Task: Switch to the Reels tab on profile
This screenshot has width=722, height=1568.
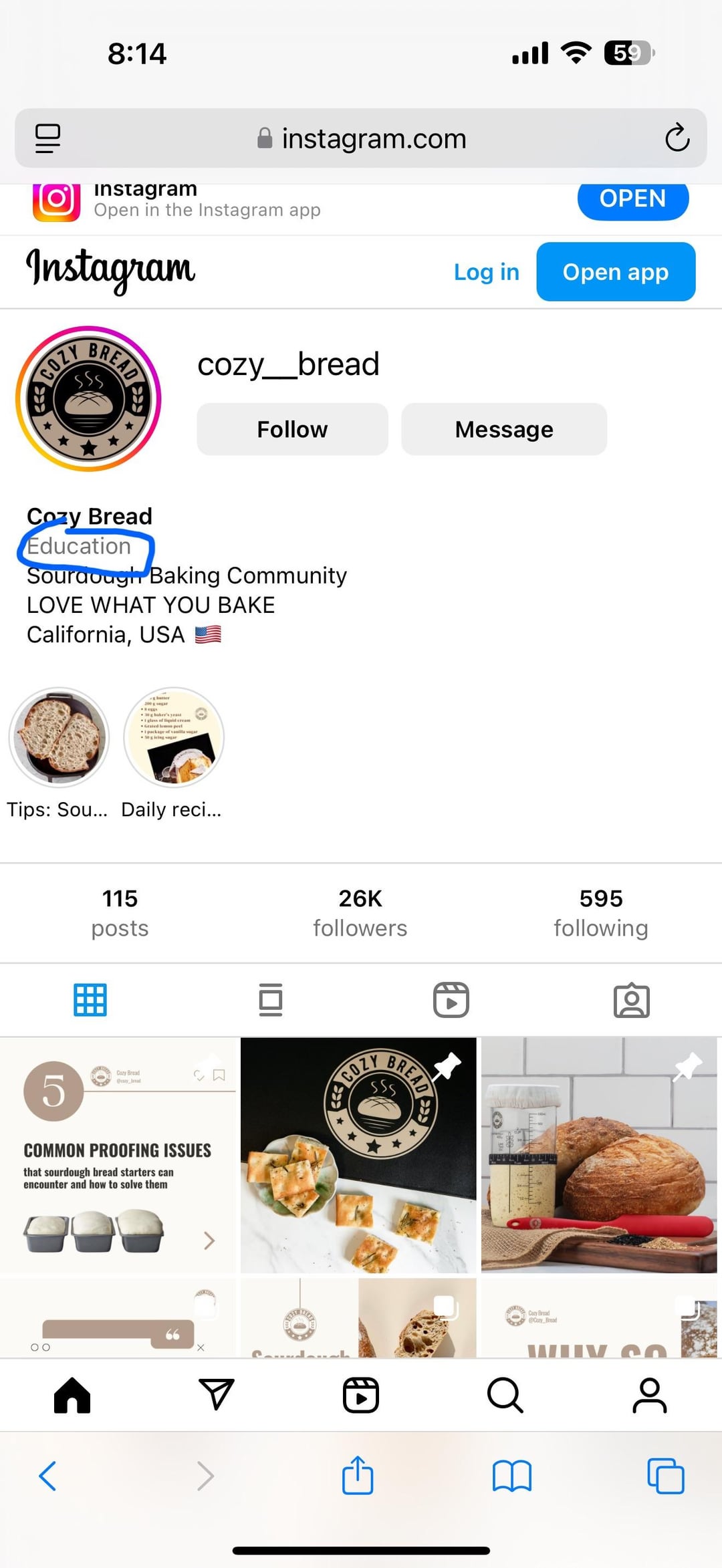Action: tap(451, 1000)
